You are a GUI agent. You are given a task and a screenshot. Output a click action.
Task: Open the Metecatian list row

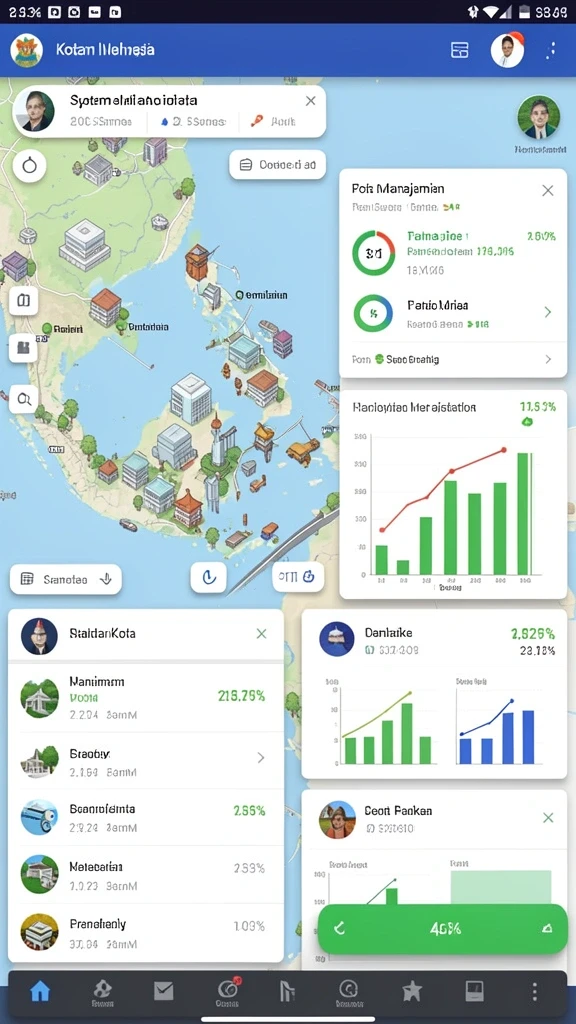click(146, 874)
